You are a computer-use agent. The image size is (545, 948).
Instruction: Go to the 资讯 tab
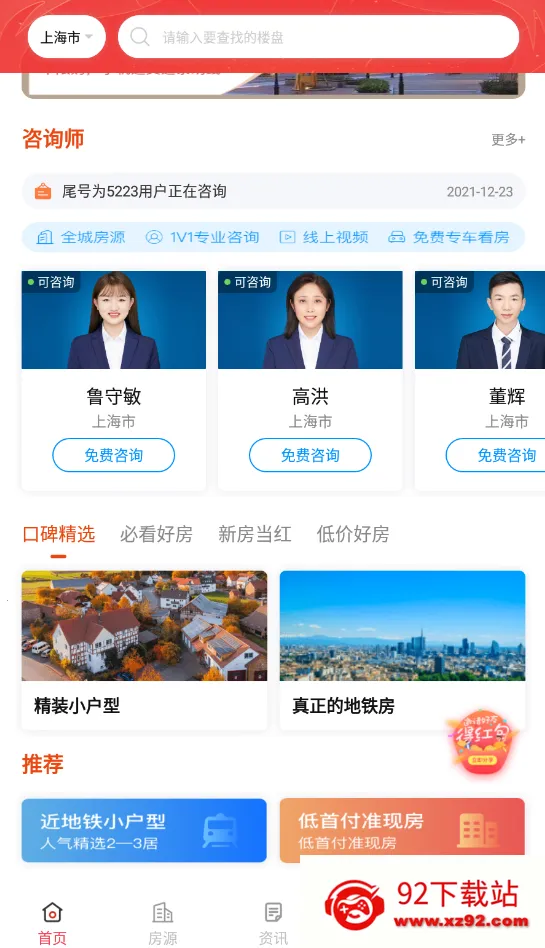(x=273, y=923)
